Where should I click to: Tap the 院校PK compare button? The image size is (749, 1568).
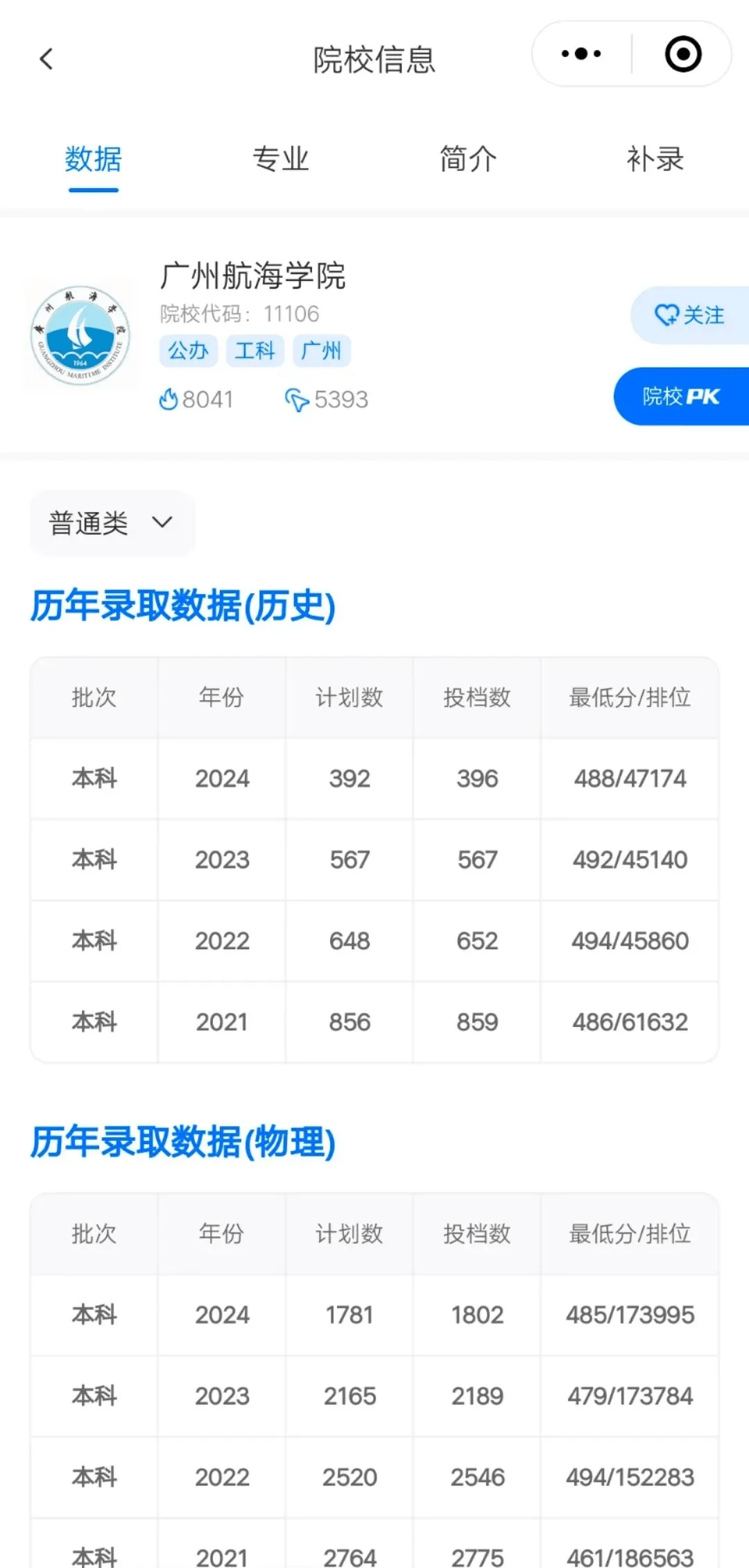click(x=682, y=396)
